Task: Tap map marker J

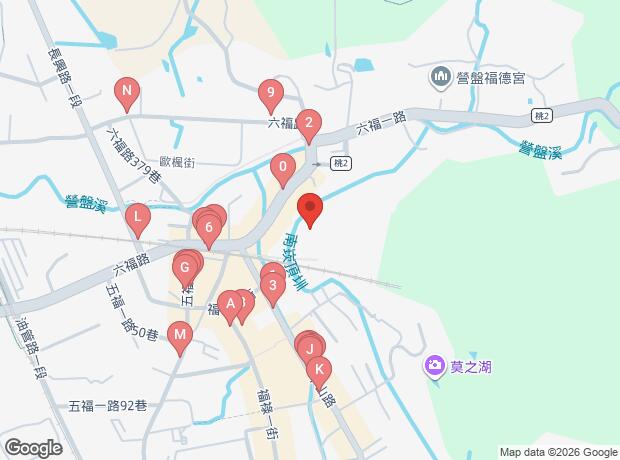Action: (x=311, y=348)
